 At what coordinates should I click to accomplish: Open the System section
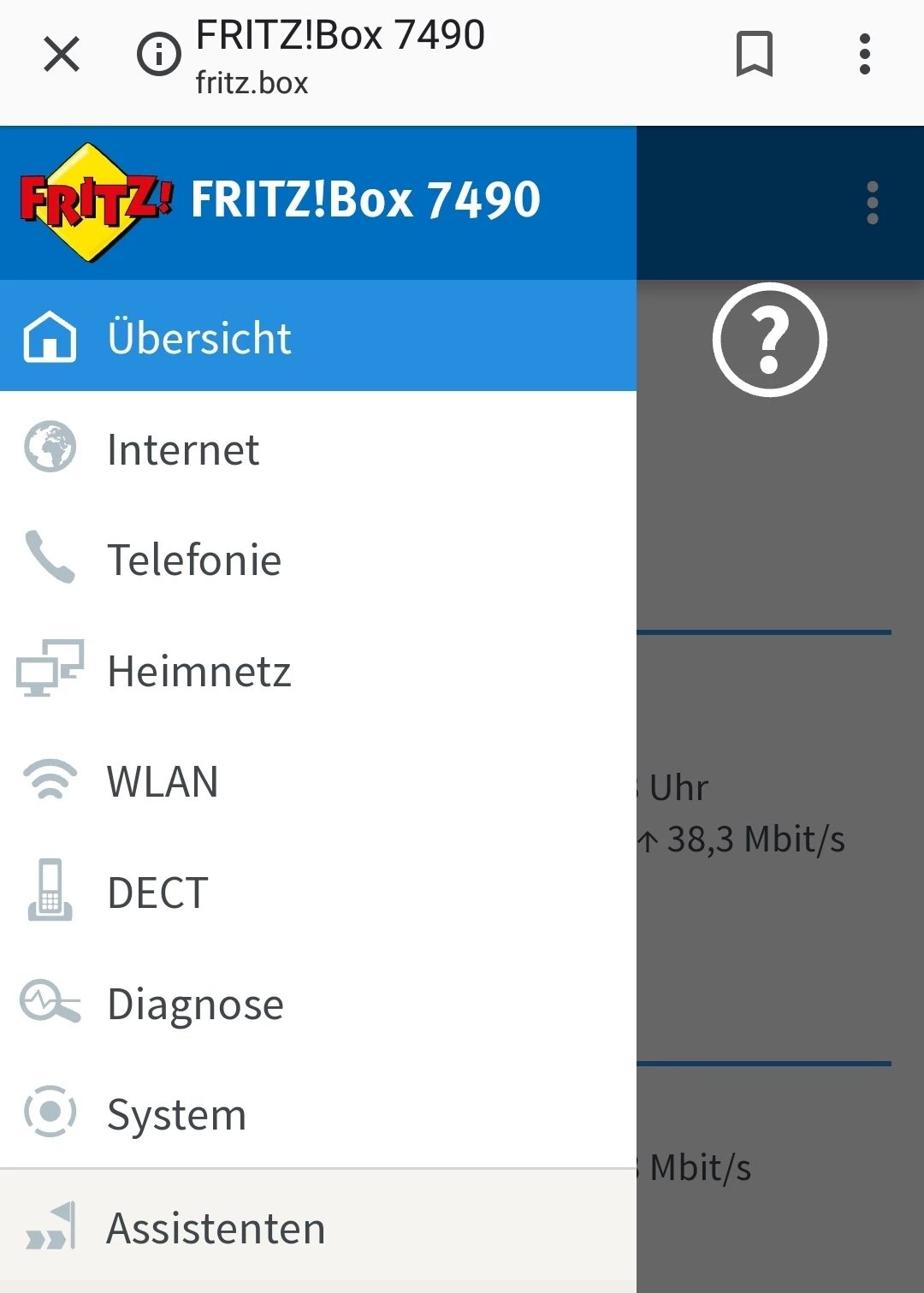[176, 1114]
